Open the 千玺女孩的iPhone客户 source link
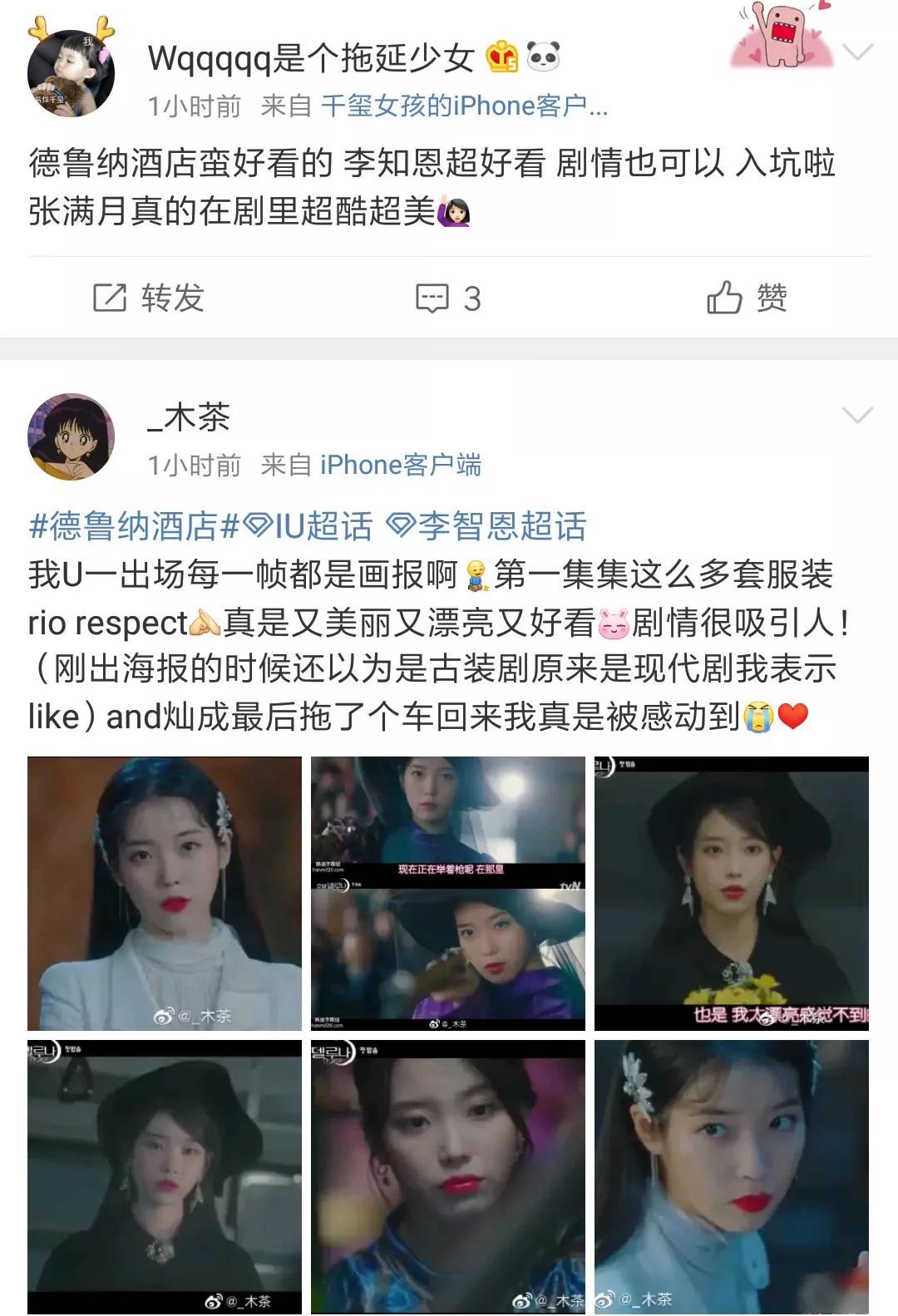The width and height of the screenshot is (898, 1316). point(464,106)
